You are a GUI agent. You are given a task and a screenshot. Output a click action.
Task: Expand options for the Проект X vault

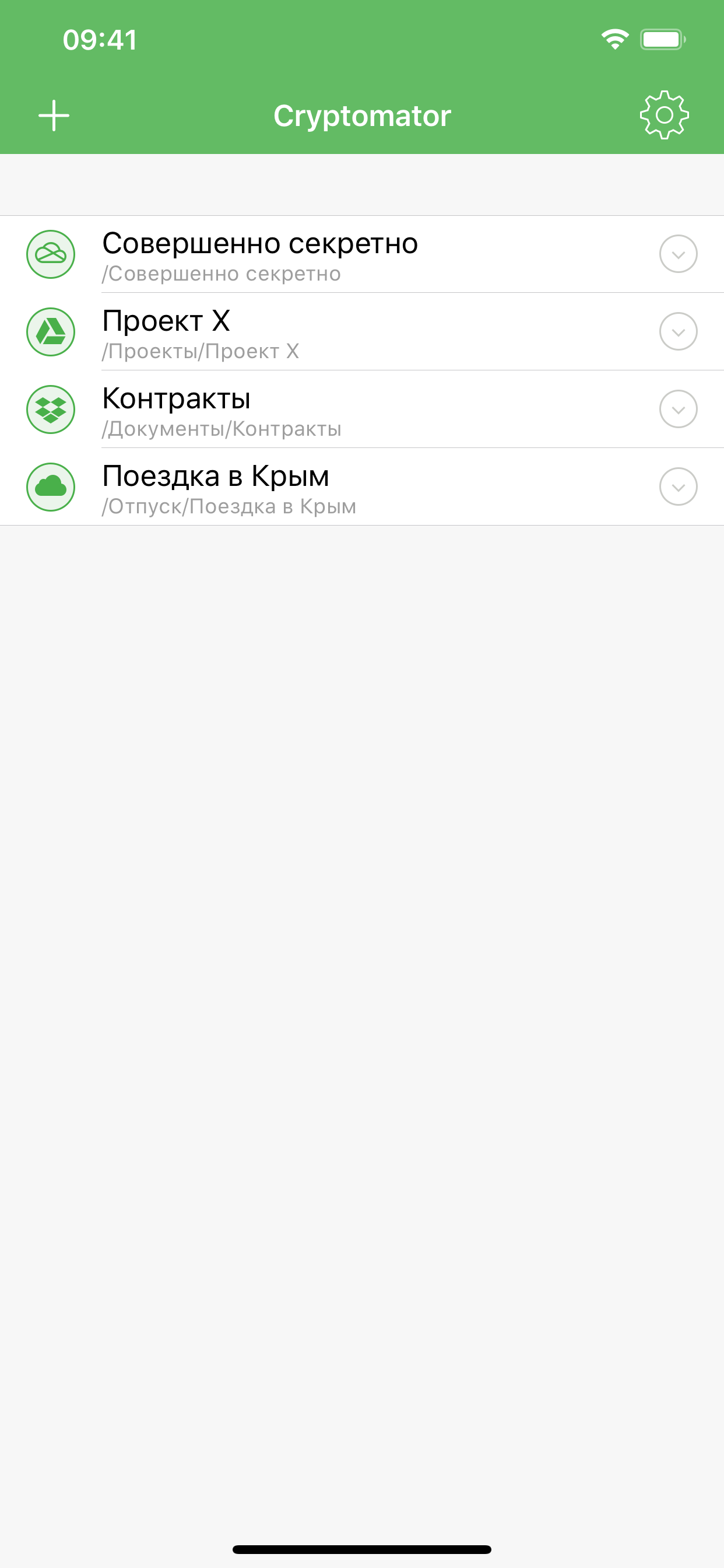(x=678, y=332)
